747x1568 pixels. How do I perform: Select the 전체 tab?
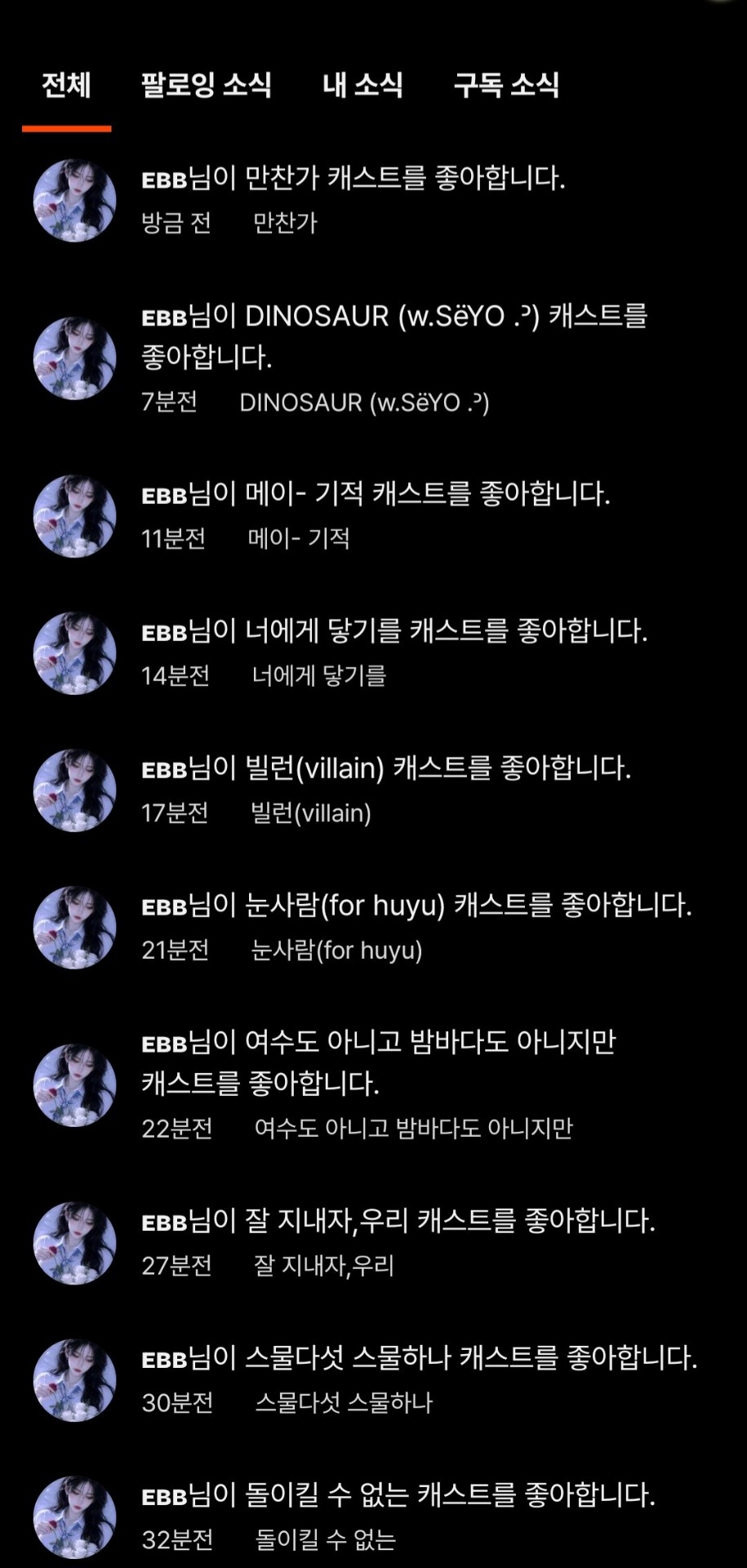point(66,85)
